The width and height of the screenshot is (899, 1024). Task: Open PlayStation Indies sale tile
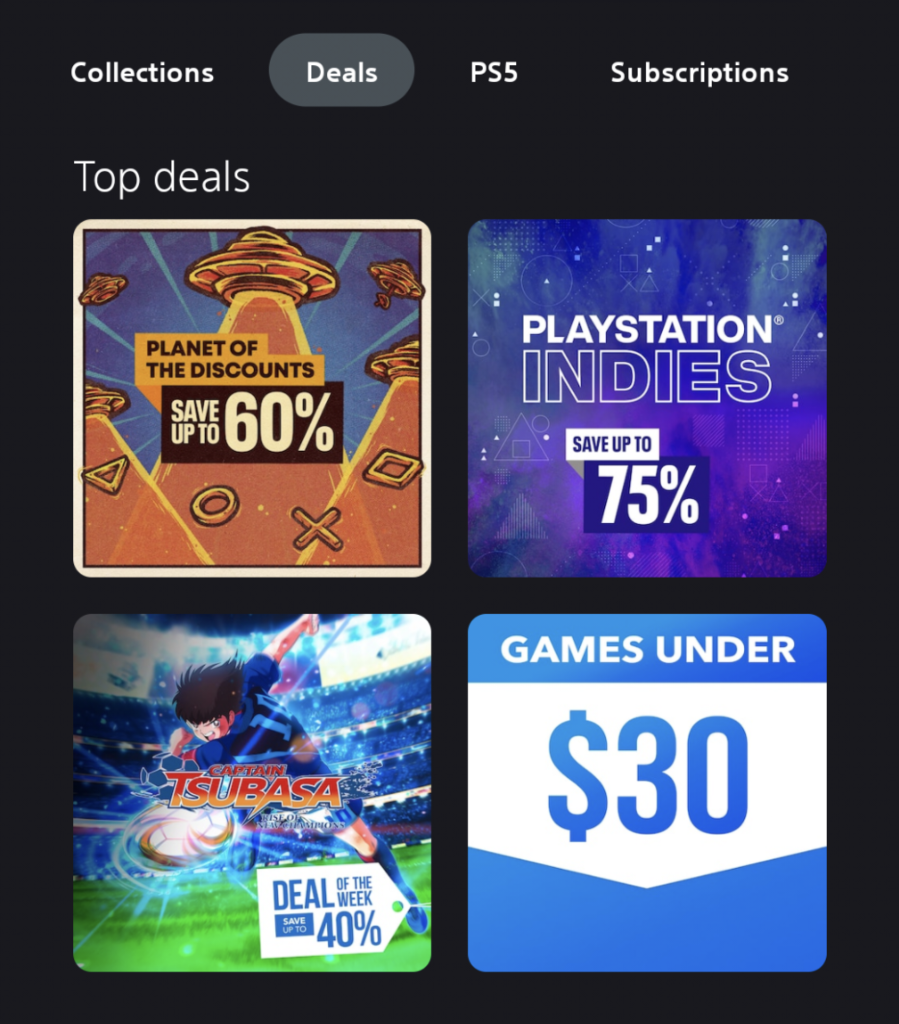[647, 398]
